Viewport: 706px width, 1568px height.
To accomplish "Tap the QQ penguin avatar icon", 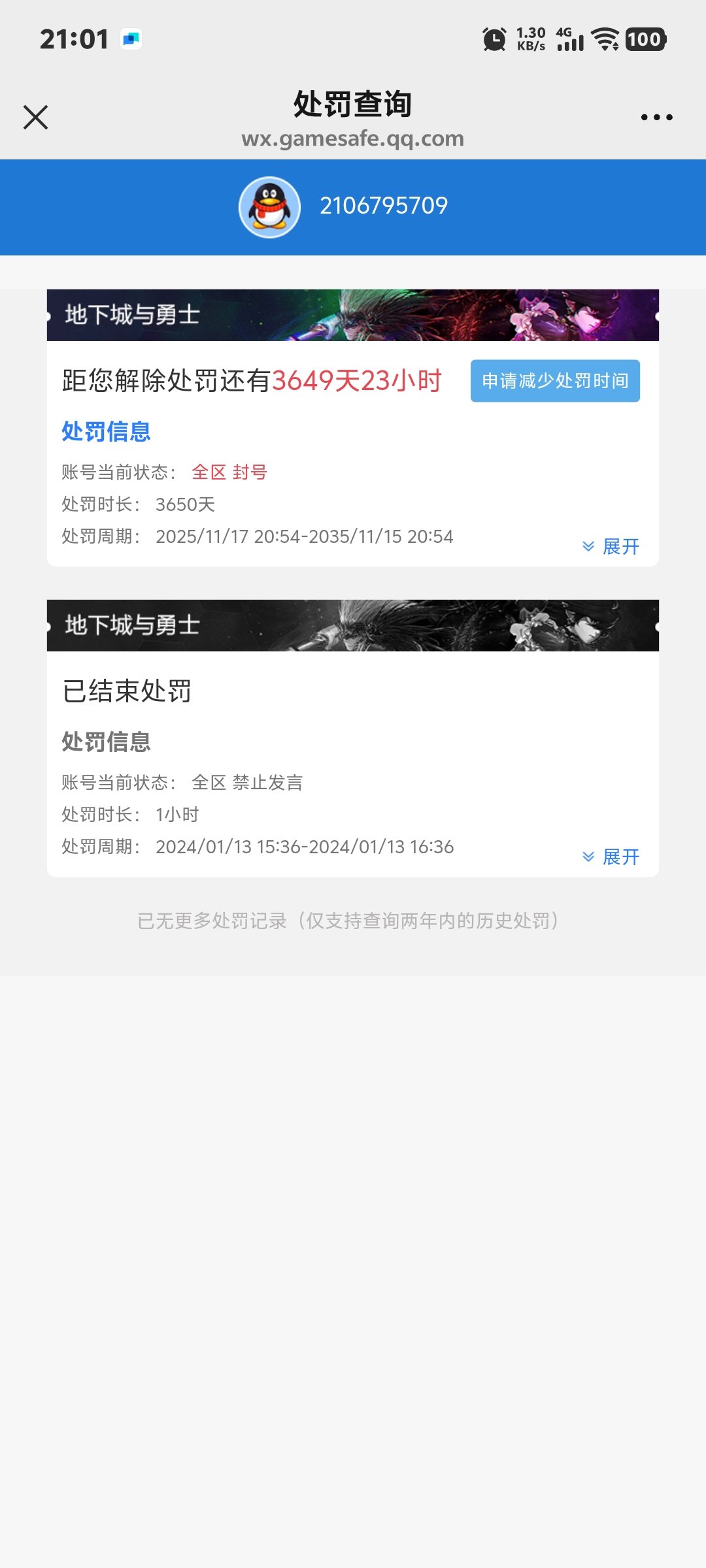I will coord(270,206).
